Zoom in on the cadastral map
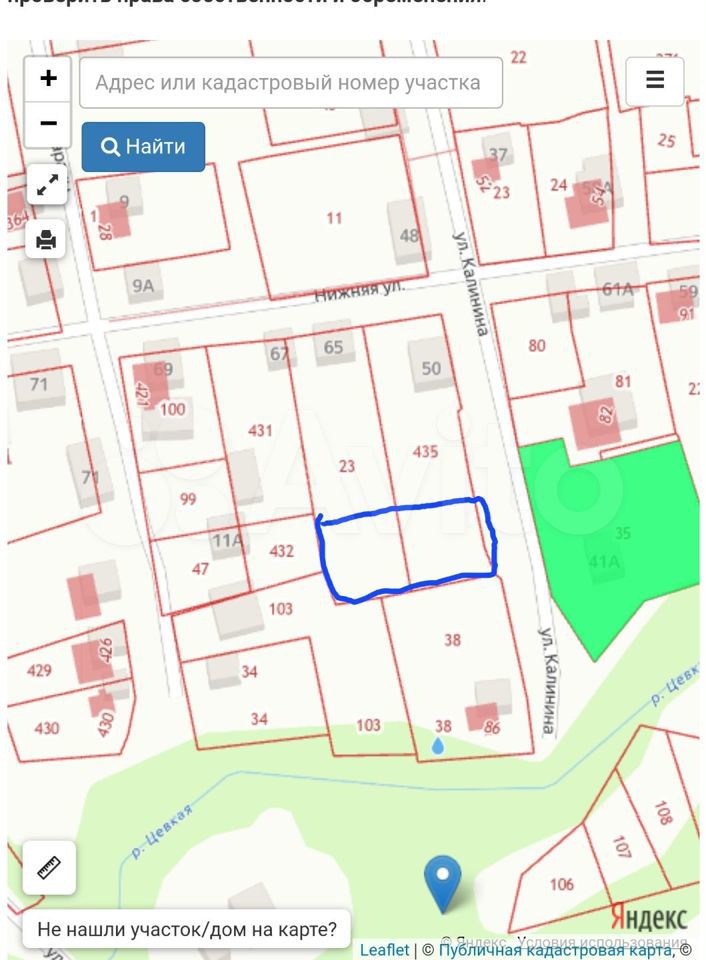 pyautogui.click(x=48, y=79)
